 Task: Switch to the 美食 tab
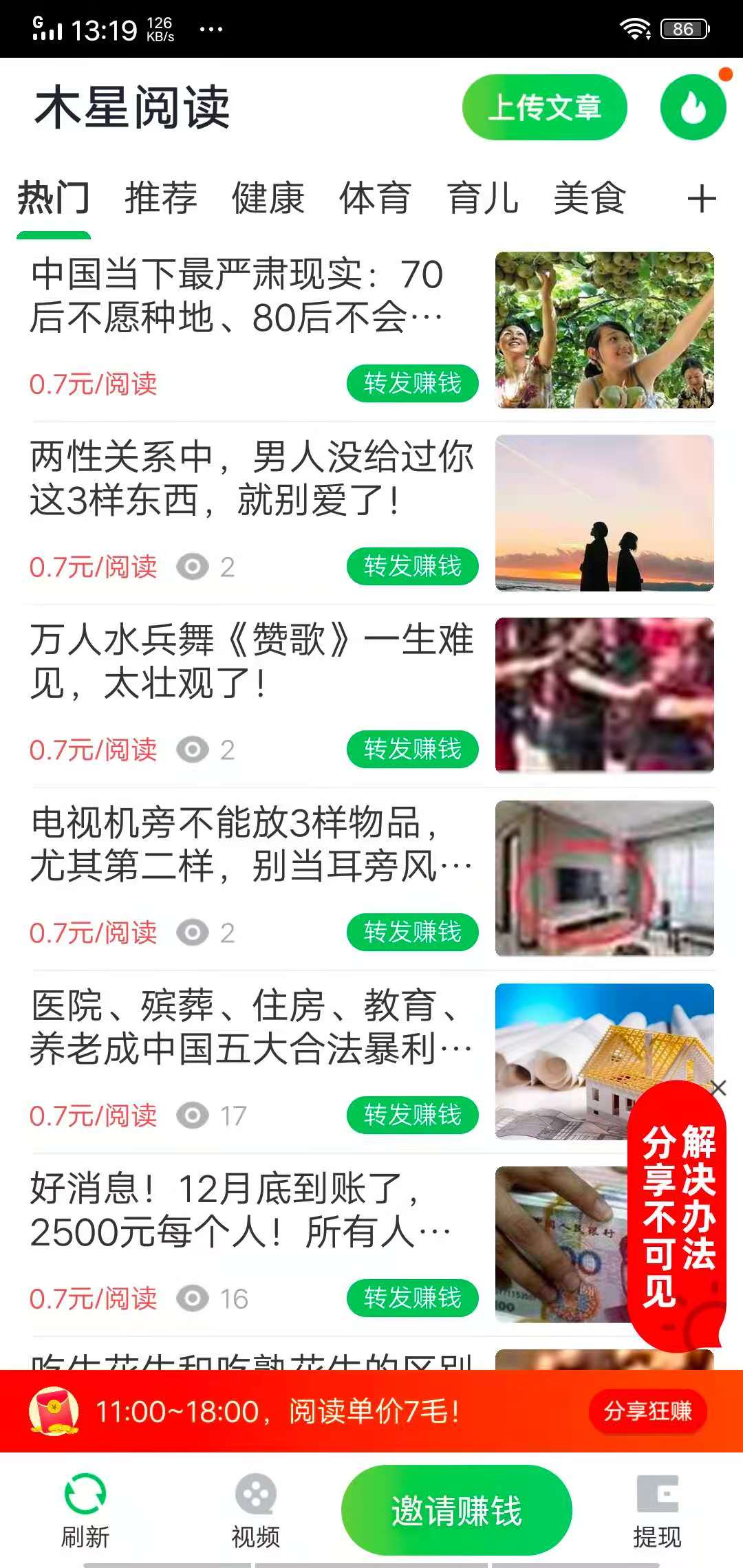[590, 198]
